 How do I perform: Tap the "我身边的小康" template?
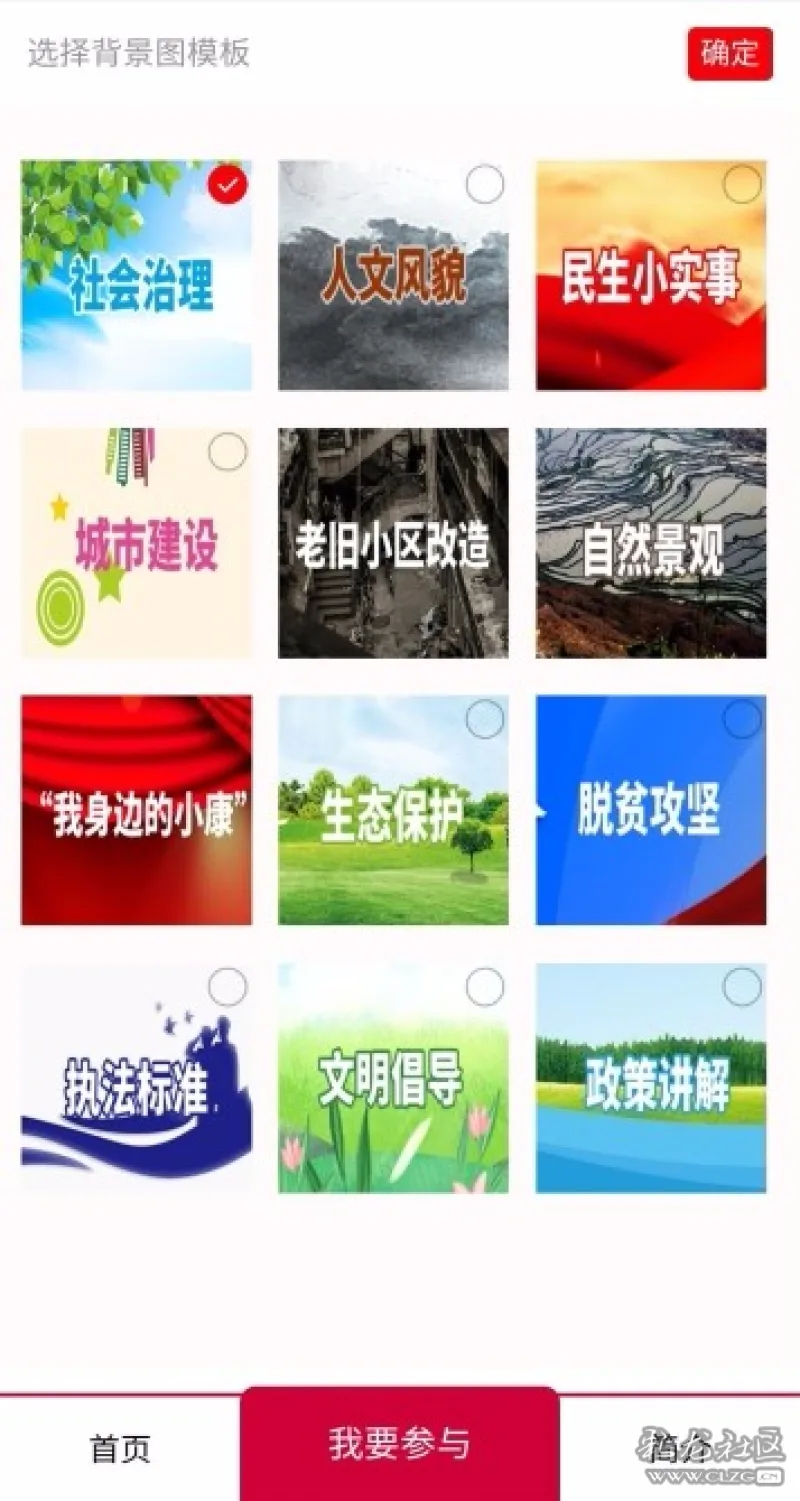(x=136, y=810)
